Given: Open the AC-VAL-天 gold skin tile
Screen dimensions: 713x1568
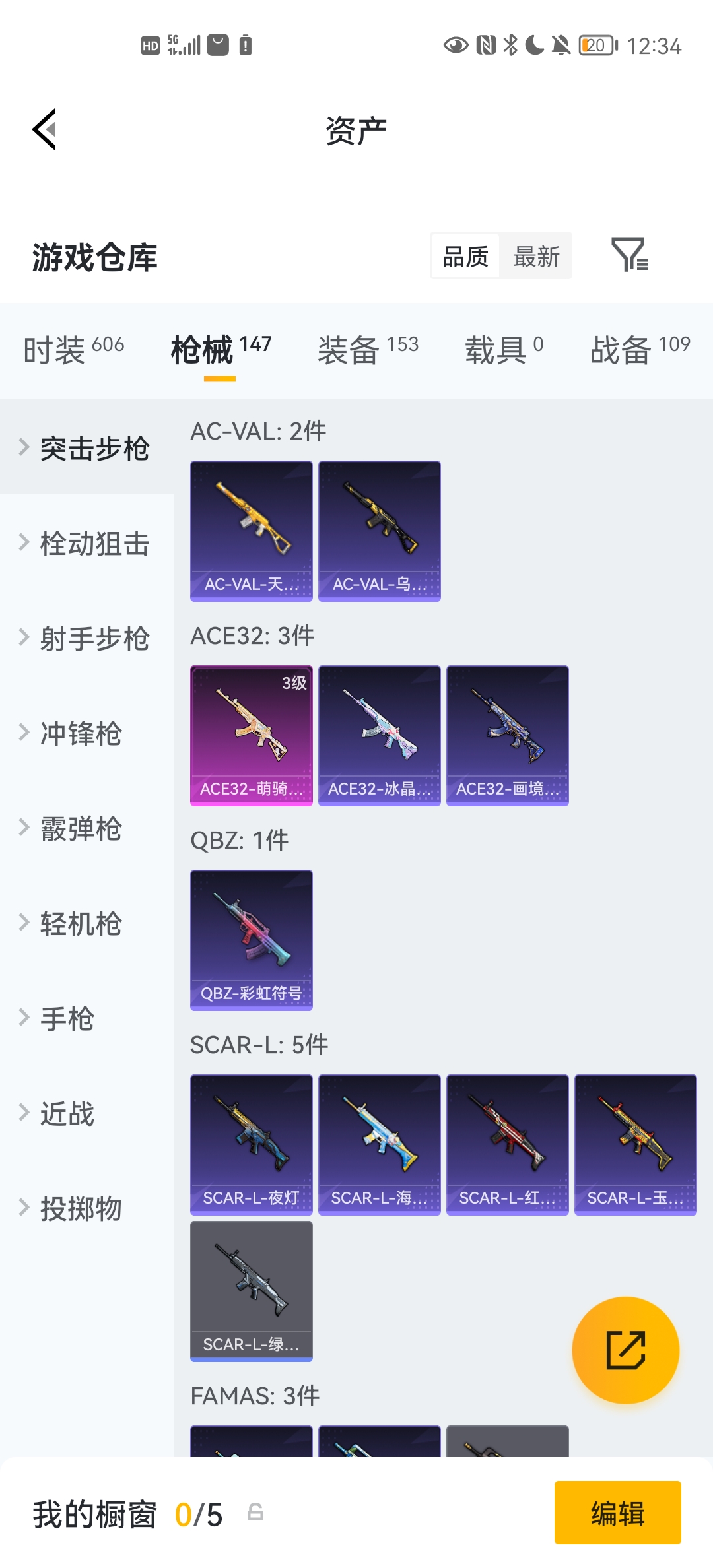Looking at the screenshot, I should pyautogui.click(x=251, y=531).
